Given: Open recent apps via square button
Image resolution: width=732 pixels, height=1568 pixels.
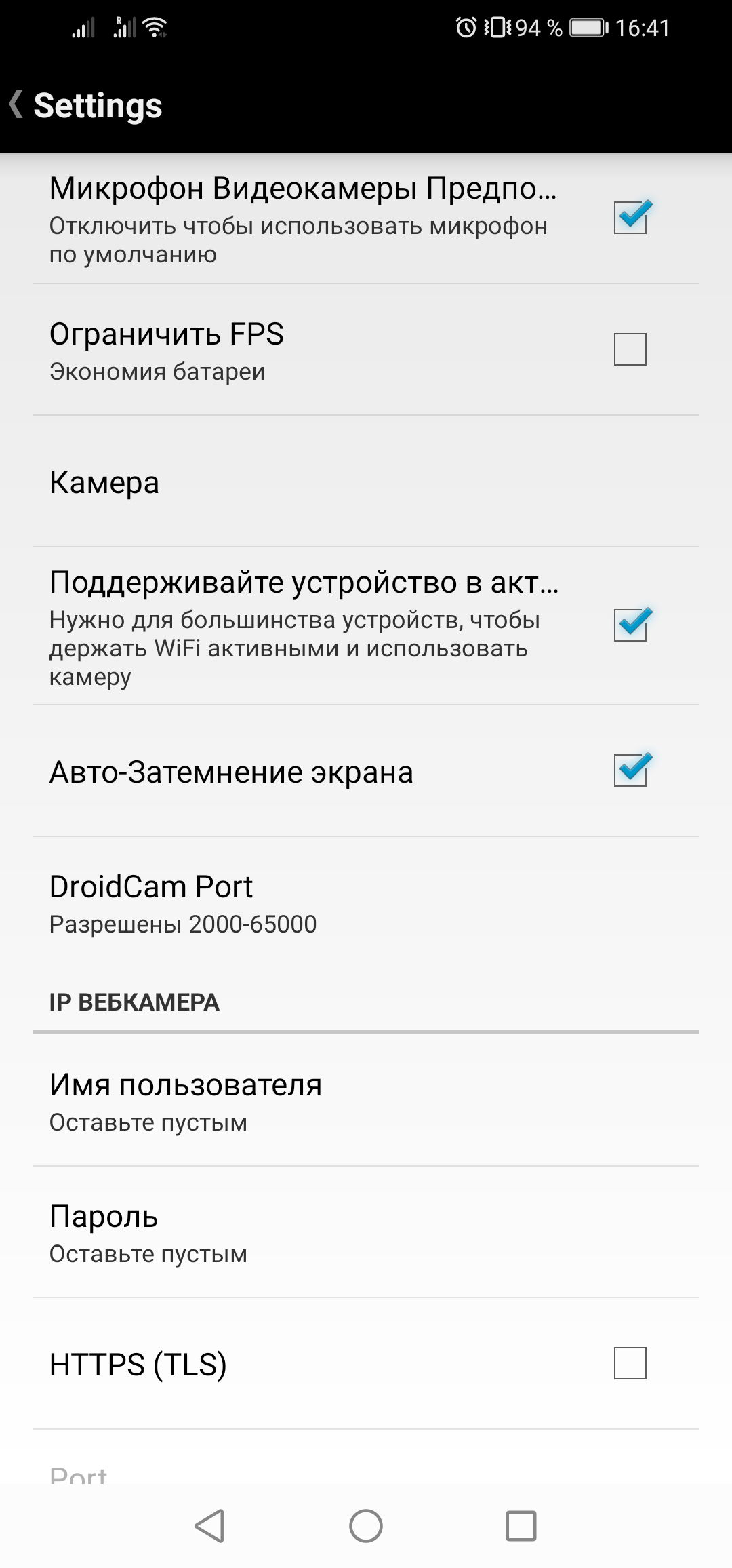Looking at the screenshot, I should coord(521,1526).
